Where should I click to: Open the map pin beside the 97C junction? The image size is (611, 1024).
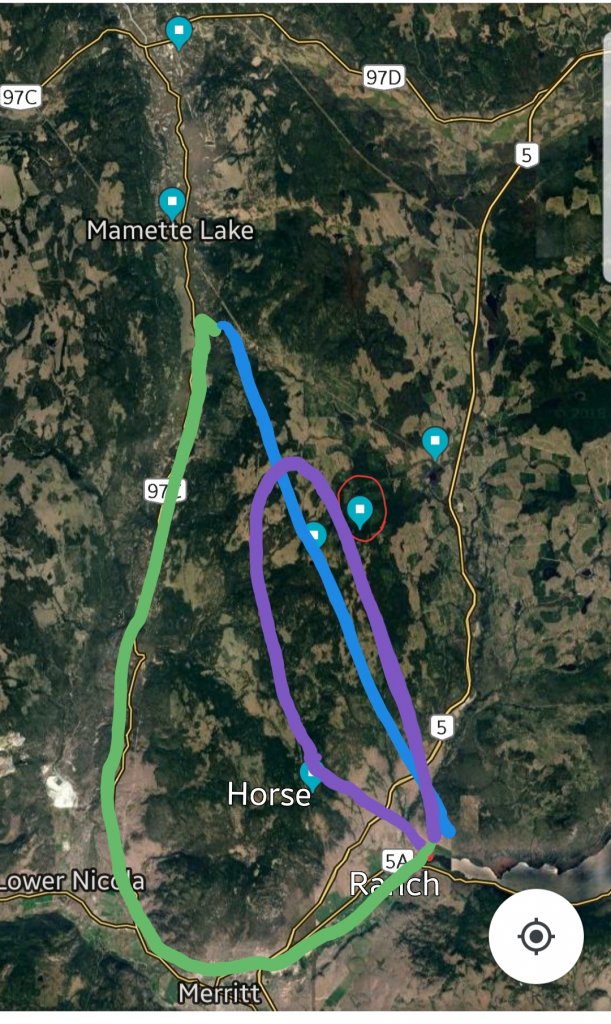[179, 32]
